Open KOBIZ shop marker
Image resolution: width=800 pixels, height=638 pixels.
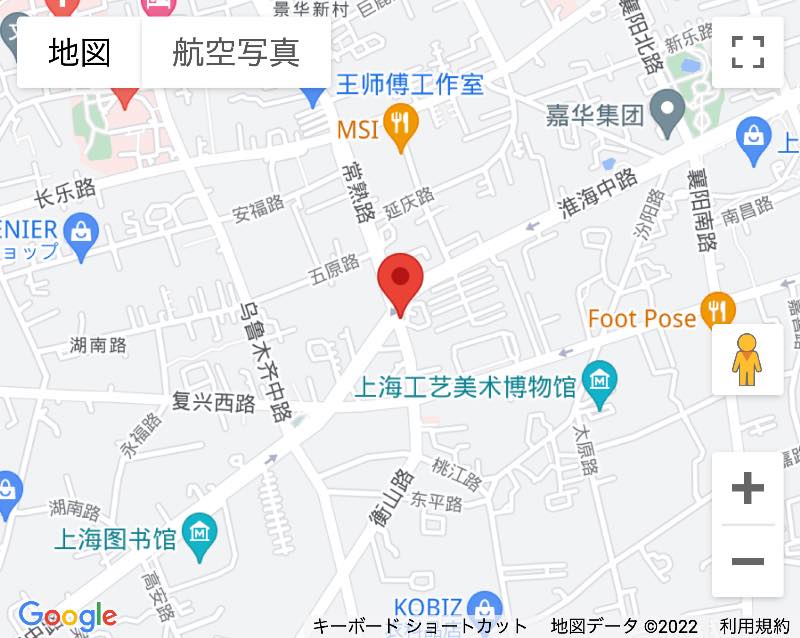(486, 606)
